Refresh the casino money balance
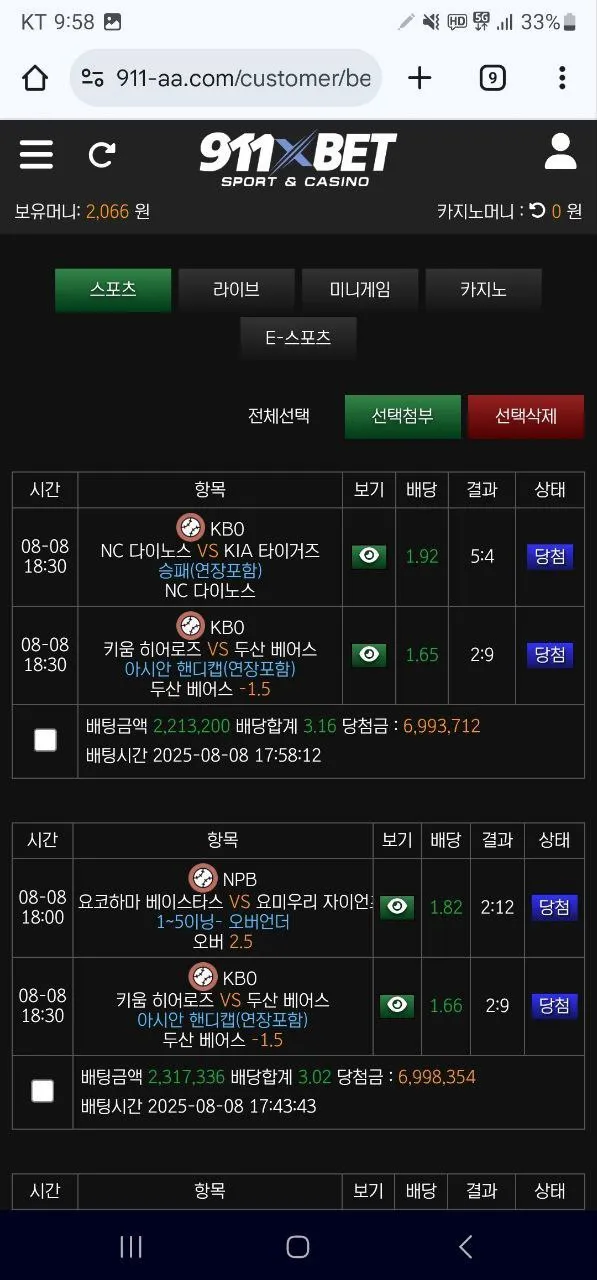The width and height of the screenshot is (597, 1280). pyautogui.click(x=538, y=211)
